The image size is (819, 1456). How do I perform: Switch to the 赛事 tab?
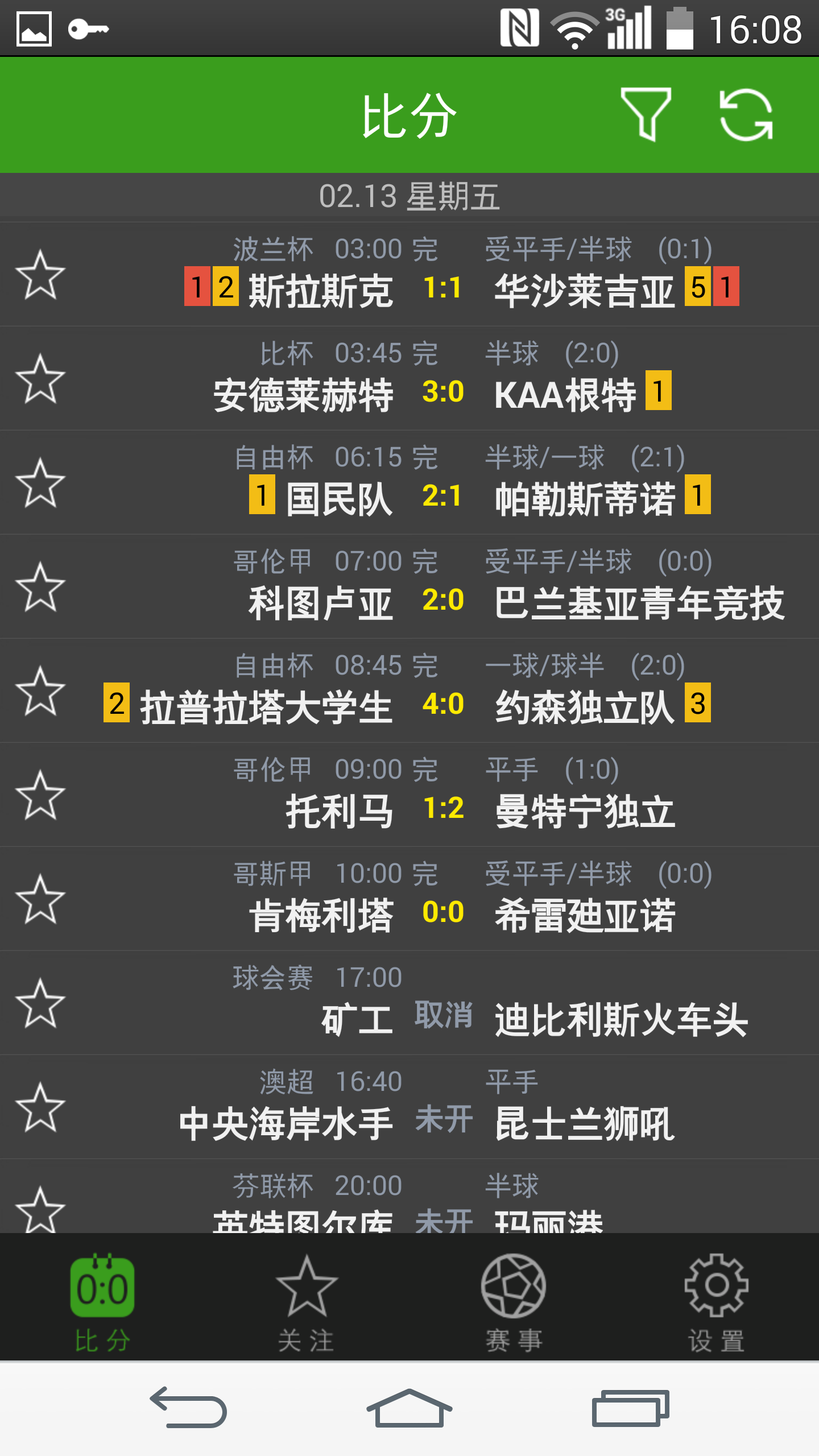[x=514, y=1304]
